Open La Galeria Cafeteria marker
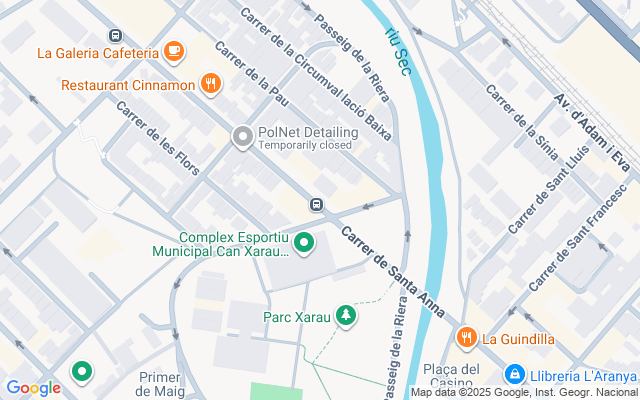This screenshot has height=400, width=640. [x=174, y=50]
